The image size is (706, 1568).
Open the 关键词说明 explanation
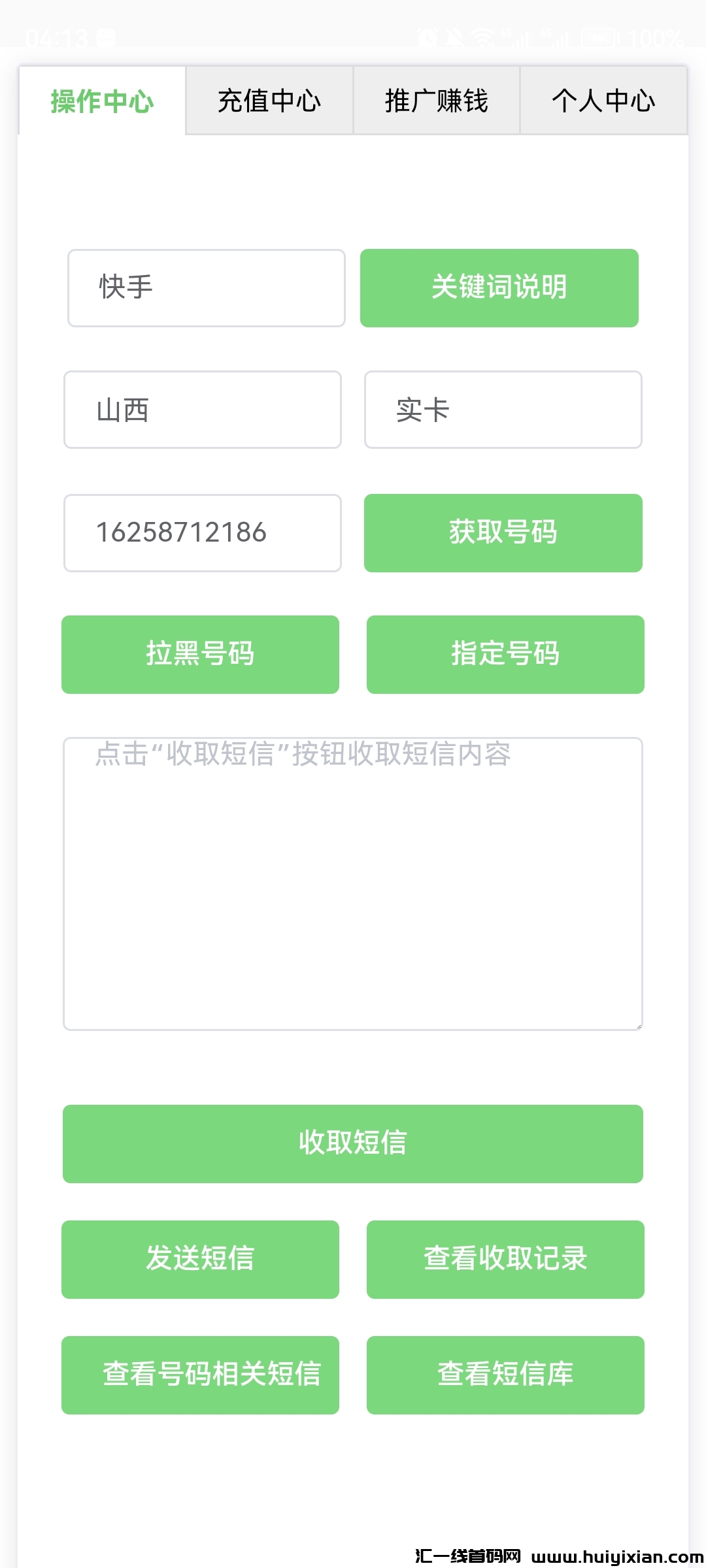pos(500,287)
